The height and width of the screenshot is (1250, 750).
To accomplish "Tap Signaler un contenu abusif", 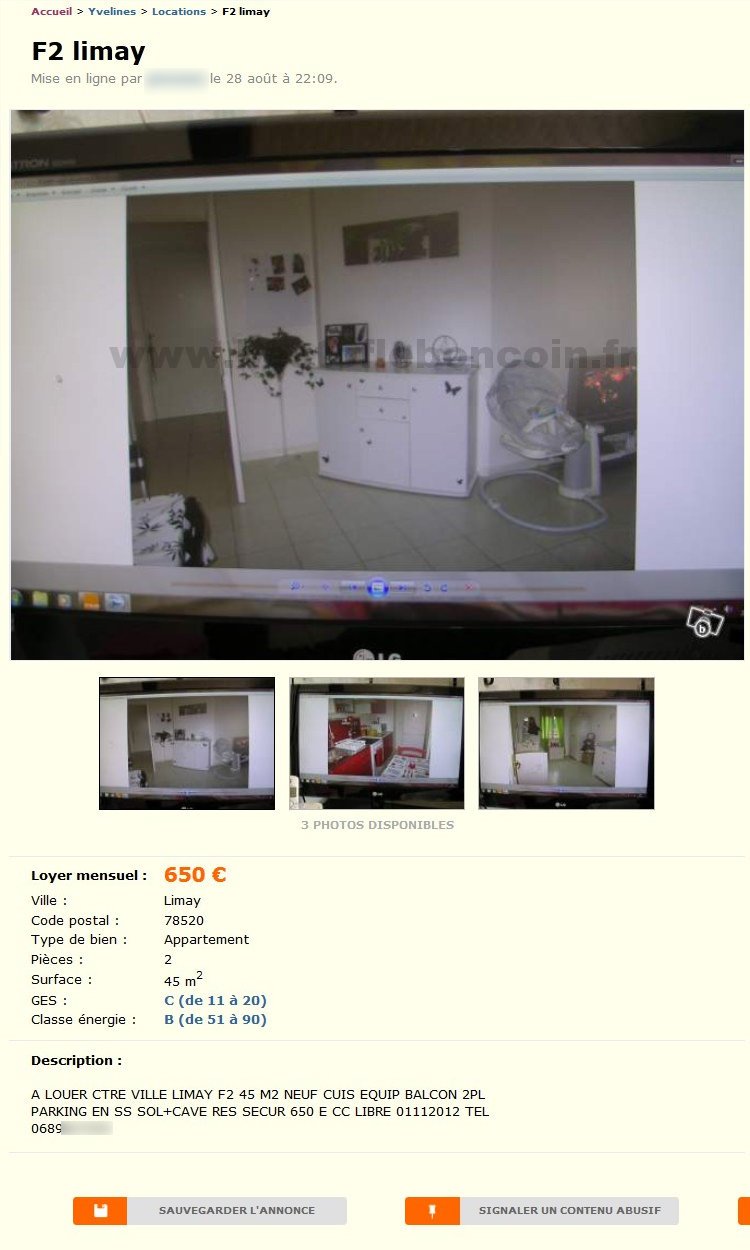I will click(542, 1211).
